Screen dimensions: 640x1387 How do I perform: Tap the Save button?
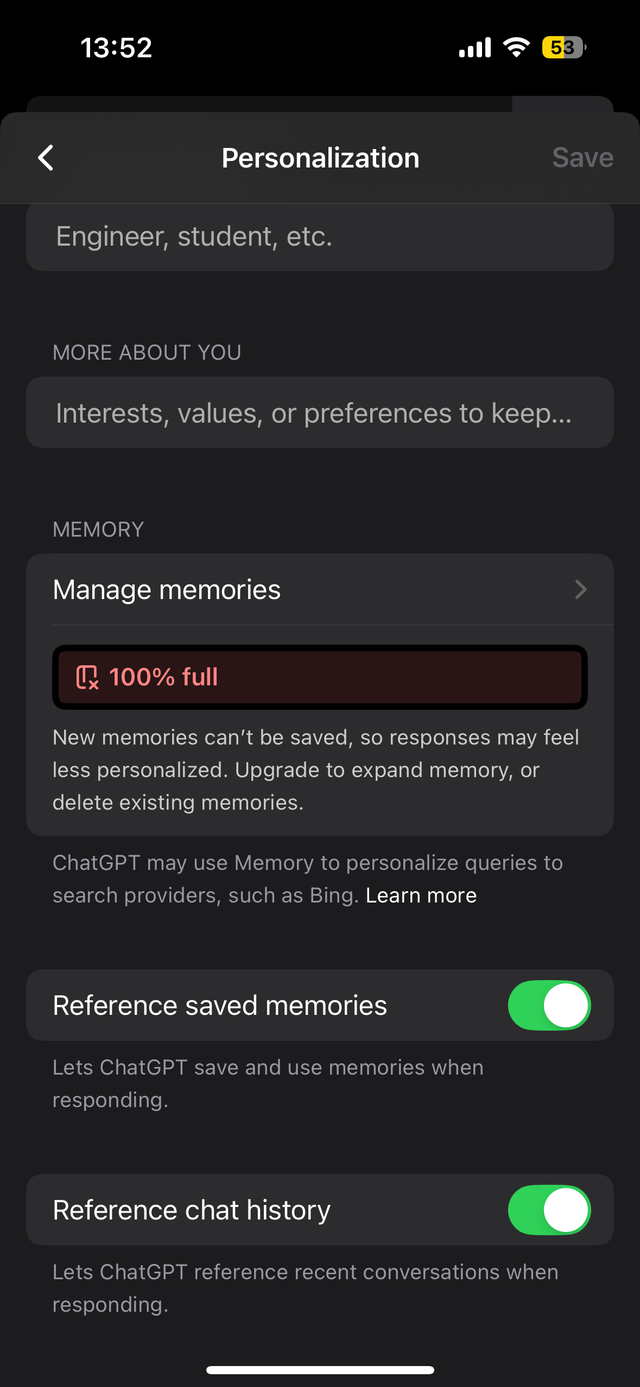click(x=582, y=158)
